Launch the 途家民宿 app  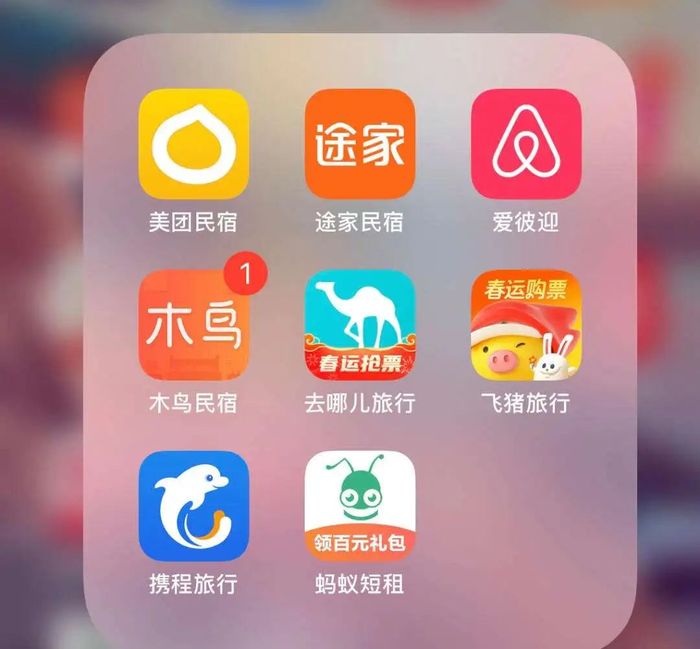click(359, 144)
